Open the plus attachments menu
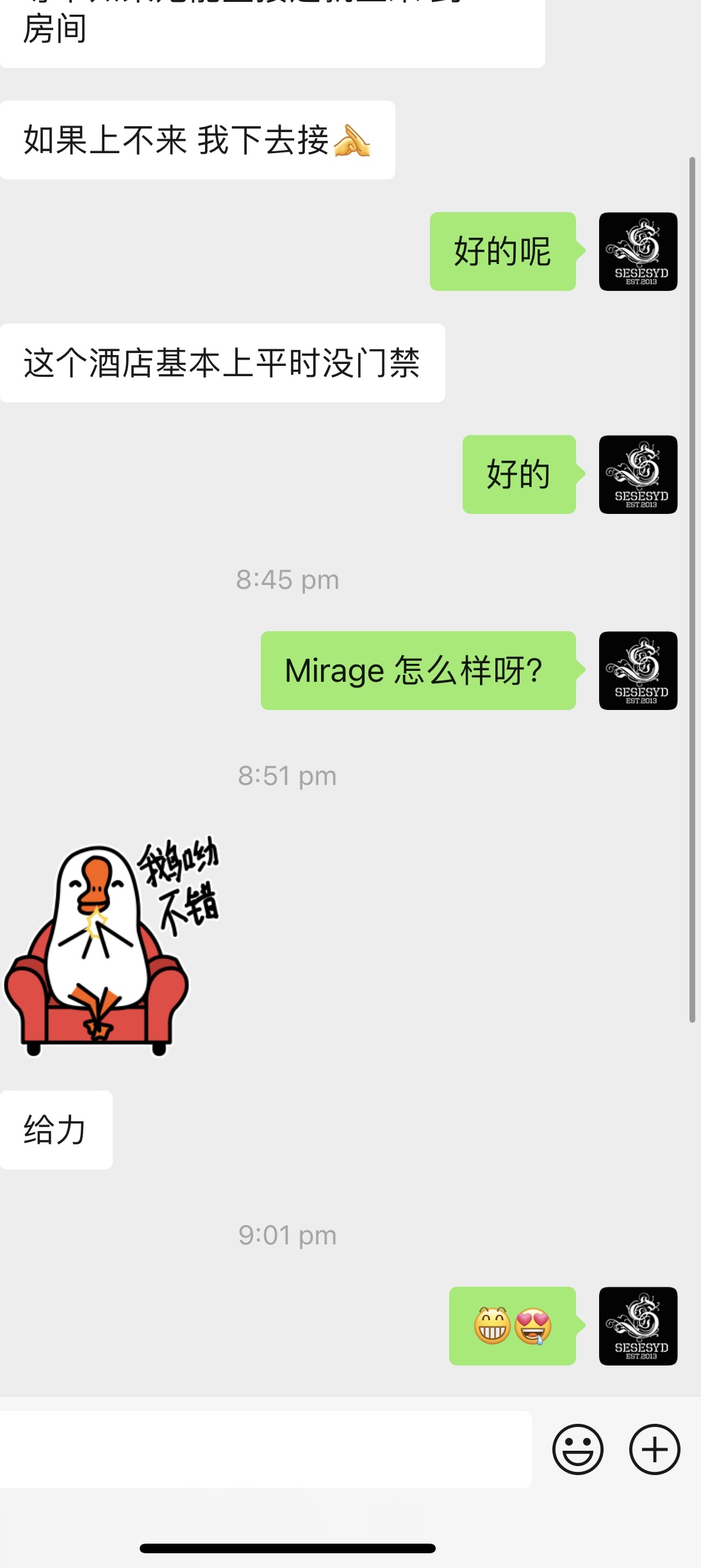 tap(654, 1449)
